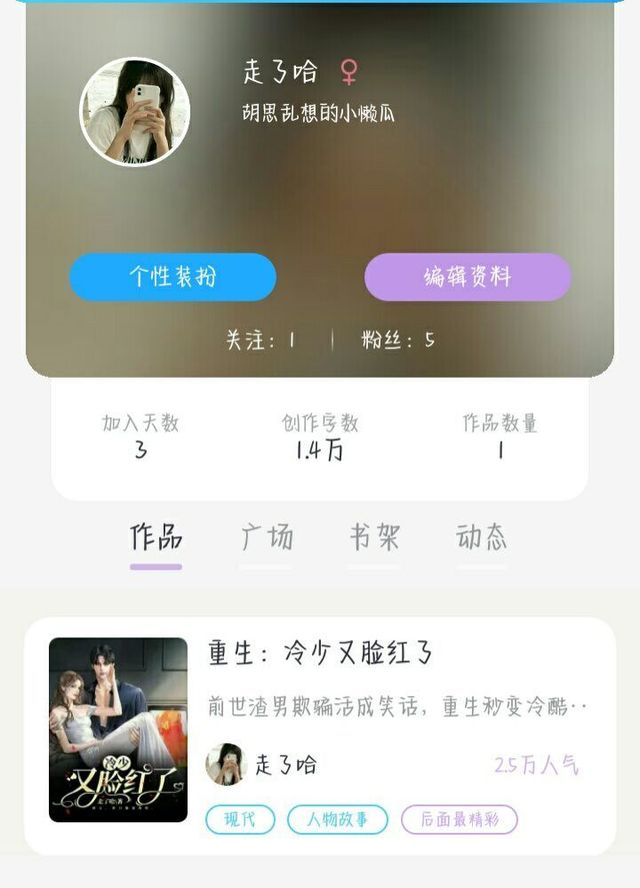The width and height of the screenshot is (640, 888).
Task: Open 编辑资料 to edit profile
Action: (468, 277)
